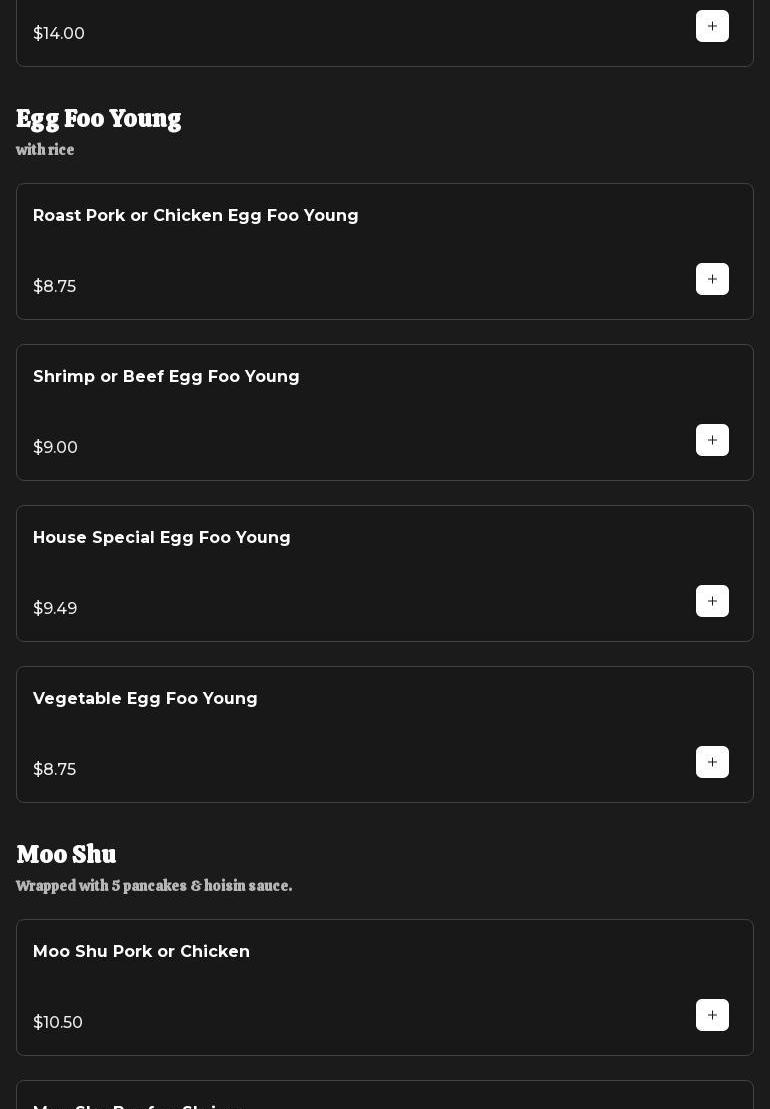Add Vegetable Egg Foo Young to order
This screenshot has height=1109, width=770.
pos(712,762)
